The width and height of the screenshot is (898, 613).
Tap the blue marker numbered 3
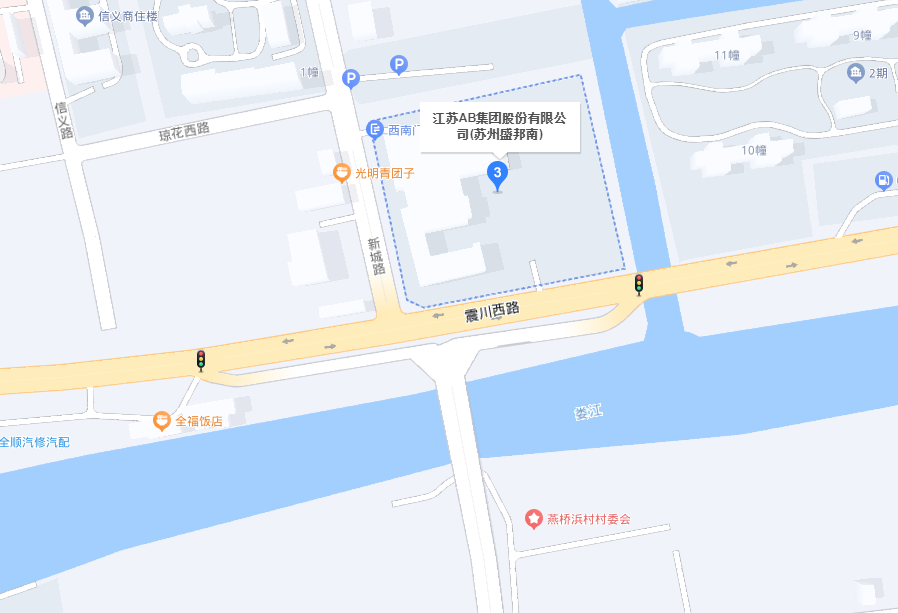(x=496, y=175)
